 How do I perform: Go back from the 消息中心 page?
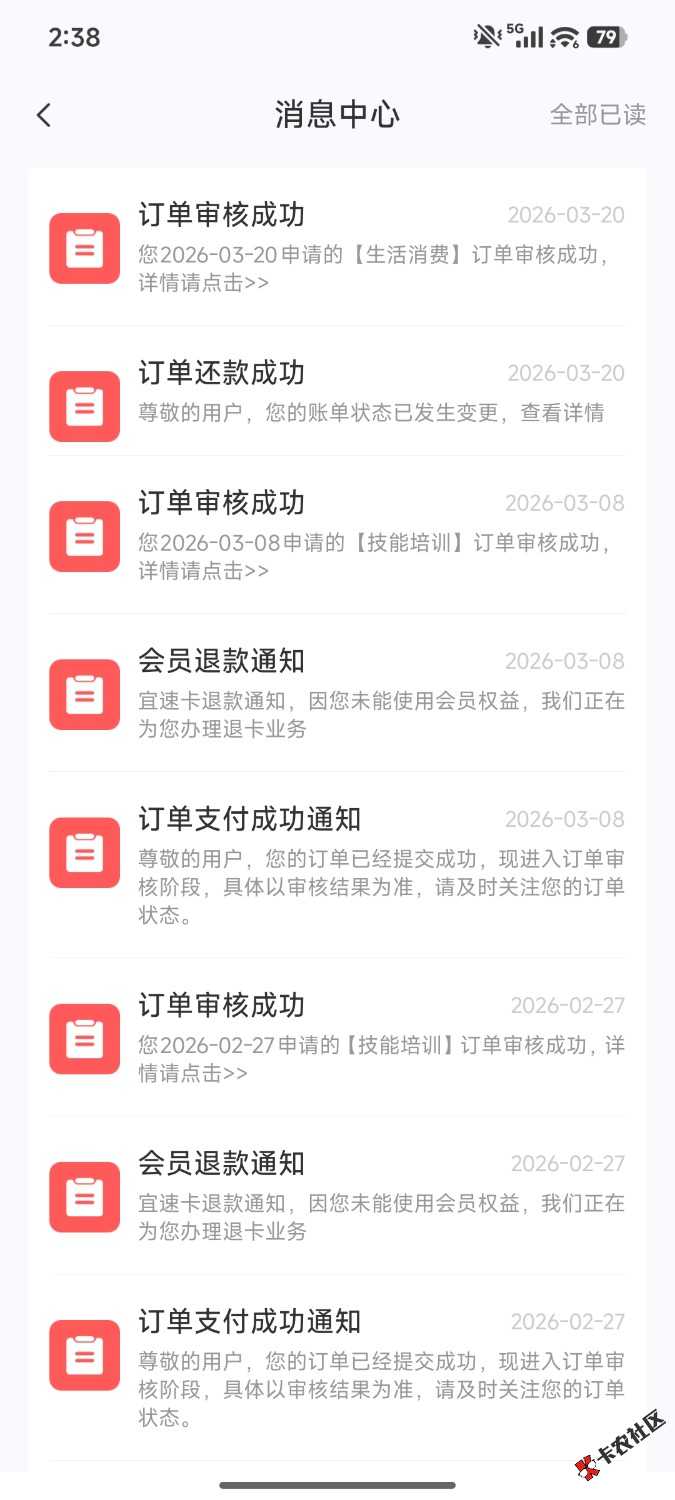44,115
